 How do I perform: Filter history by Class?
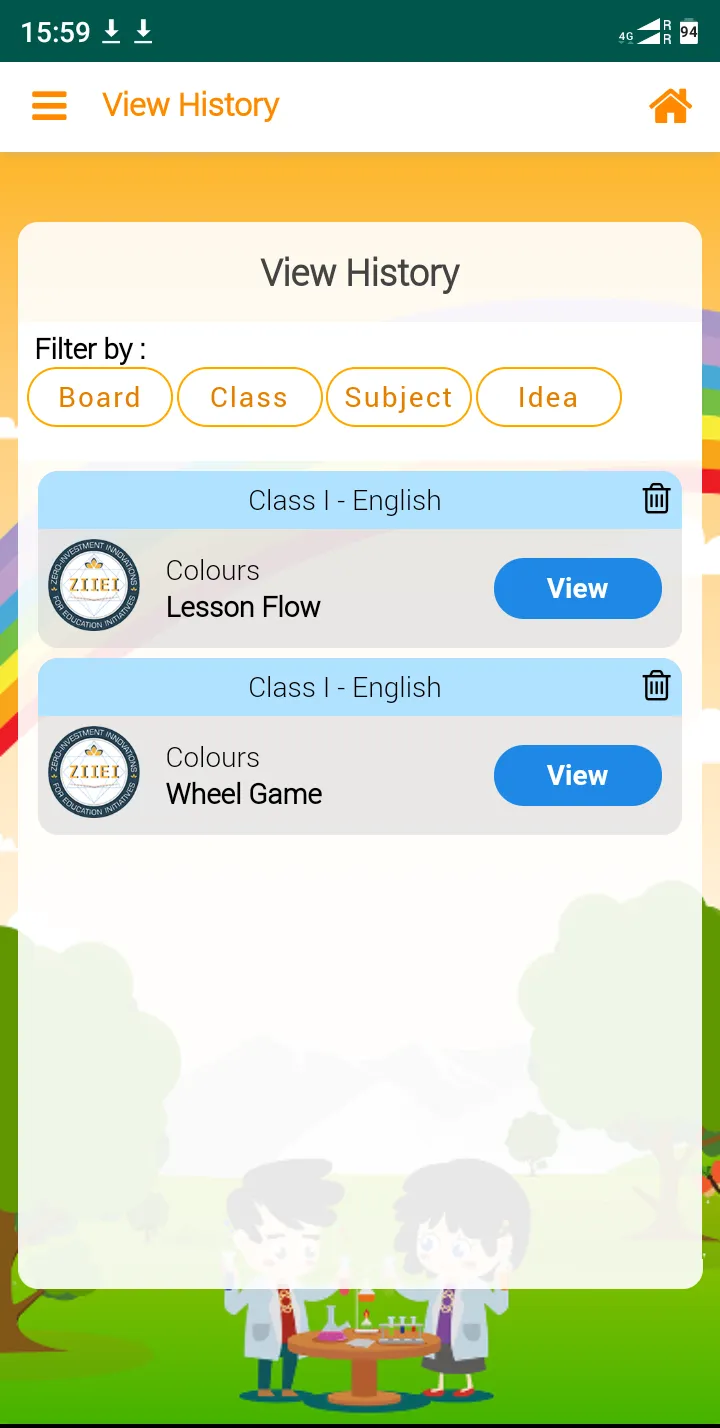[249, 397]
